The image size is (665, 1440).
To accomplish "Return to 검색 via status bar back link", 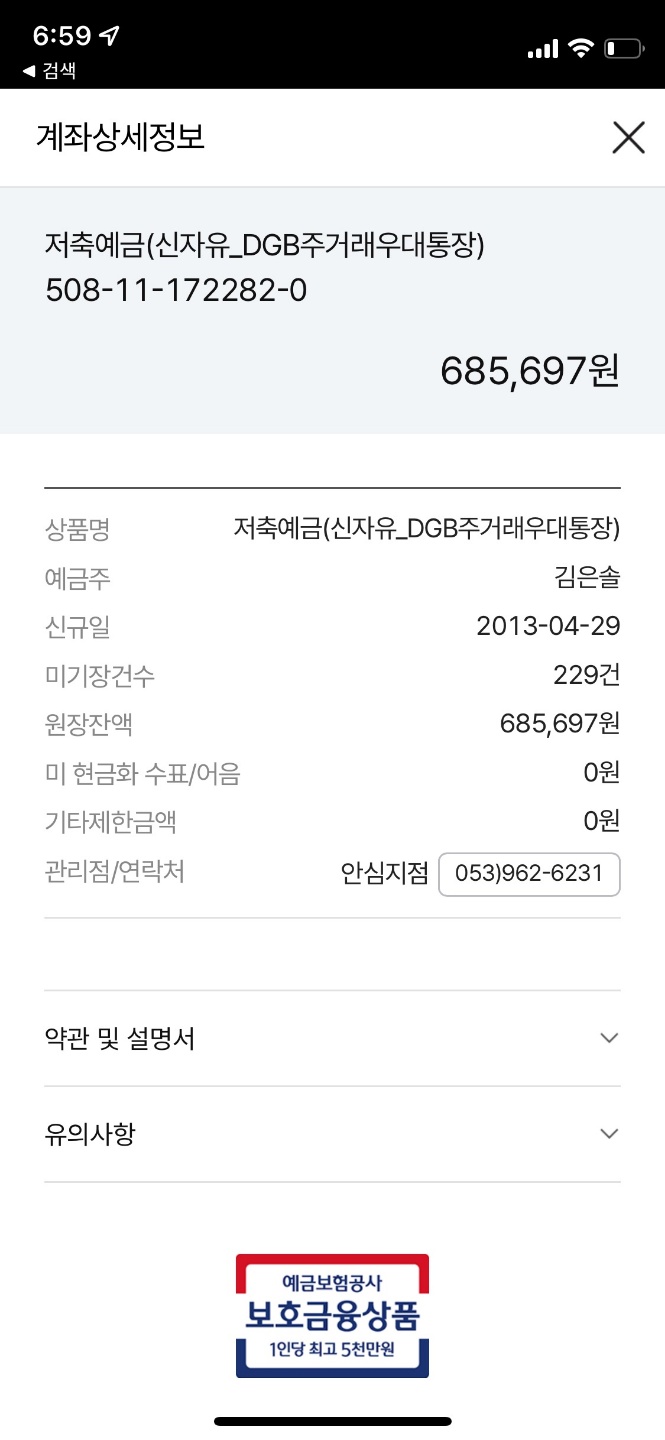I will click(x=49, y=71).
